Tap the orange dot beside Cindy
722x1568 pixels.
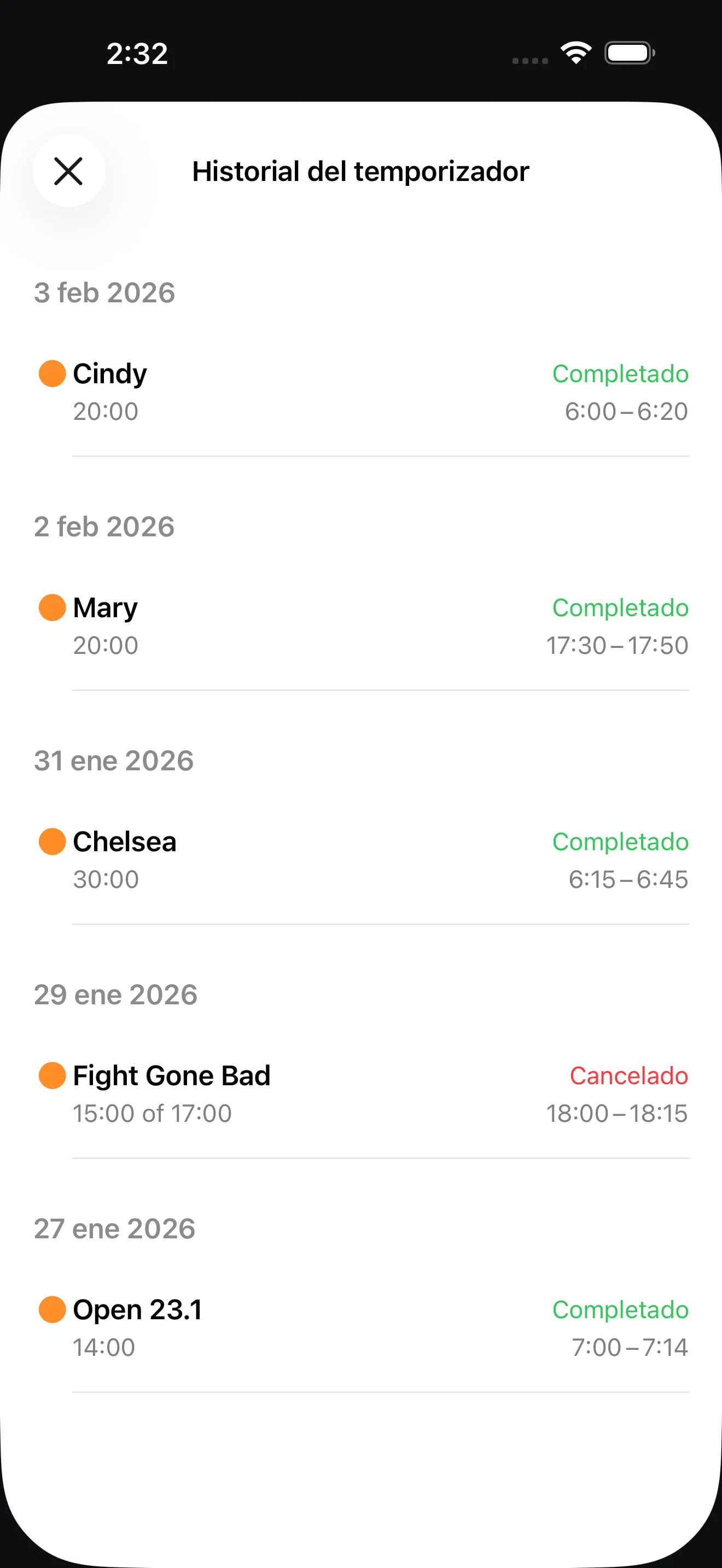point(52,375)
